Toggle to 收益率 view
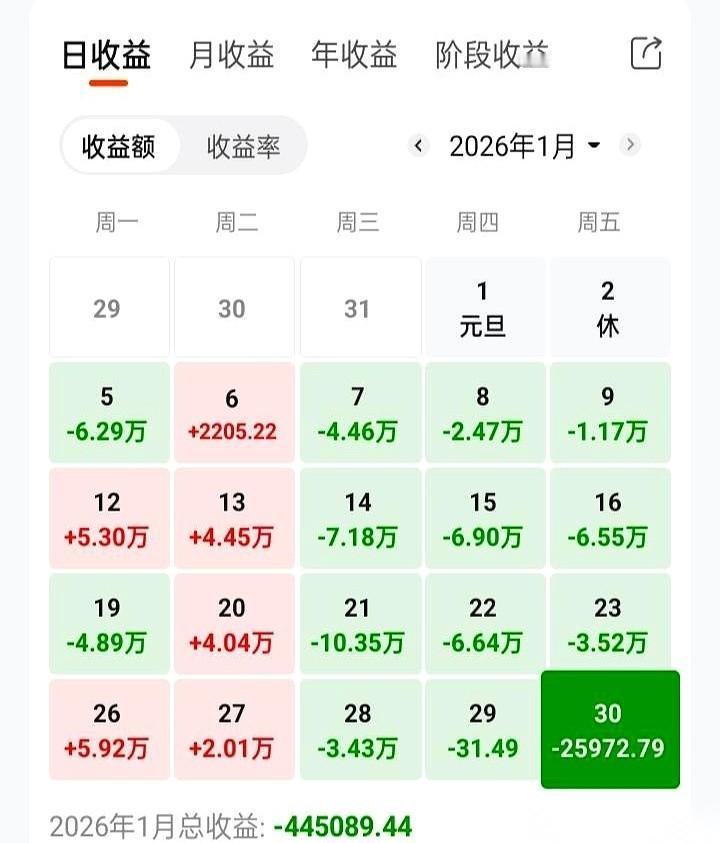This screenshot has width=720, height=843. coord(243,146)
